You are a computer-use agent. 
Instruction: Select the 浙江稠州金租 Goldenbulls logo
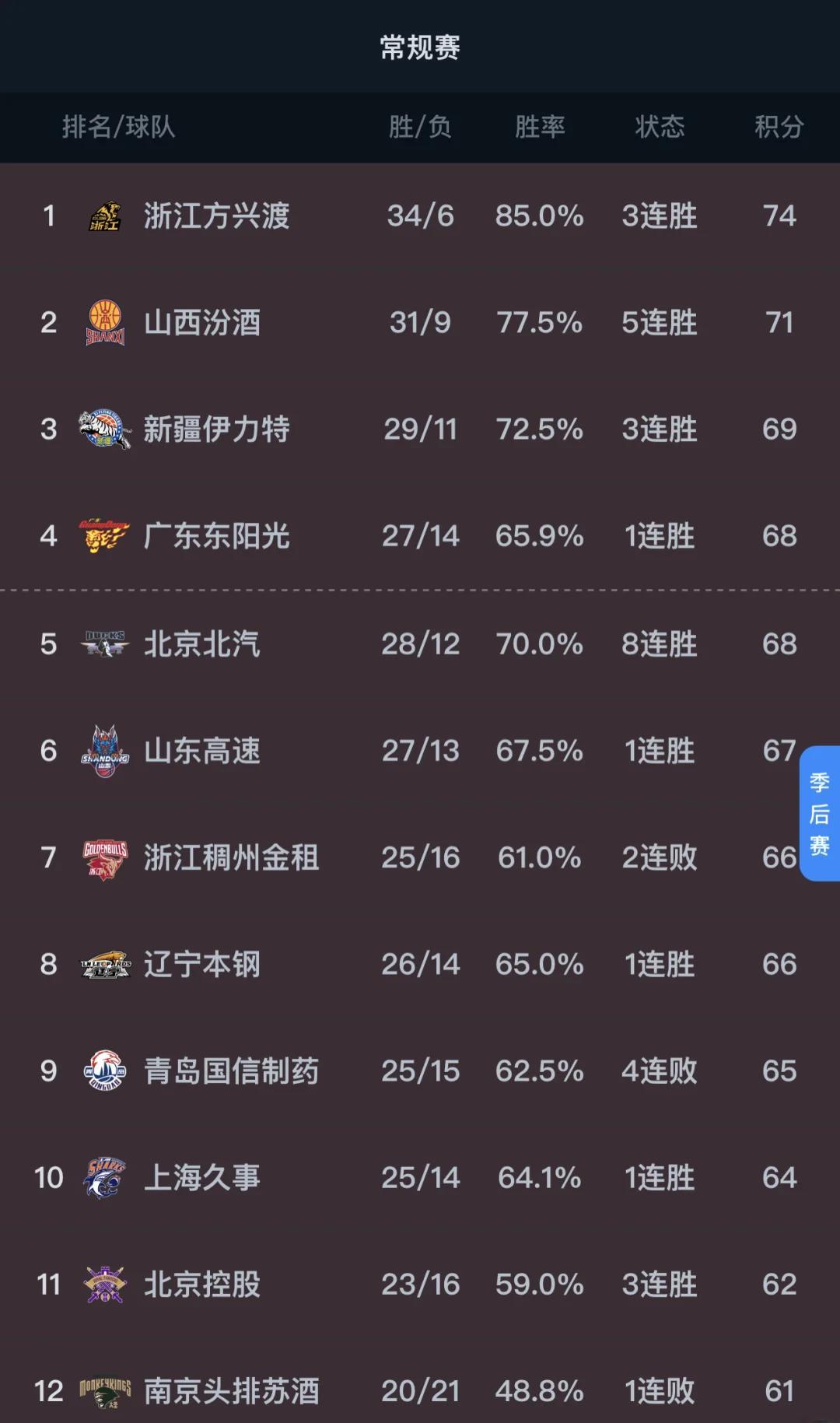pos(105,857)
